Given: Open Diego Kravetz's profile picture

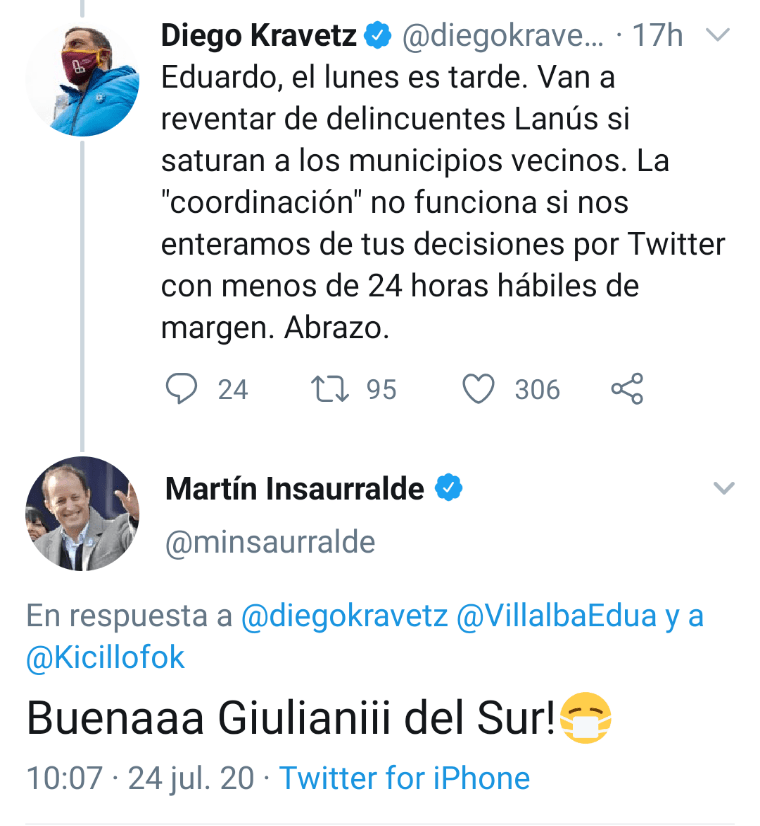Looking at the screenshot, I should click(82, 78).
